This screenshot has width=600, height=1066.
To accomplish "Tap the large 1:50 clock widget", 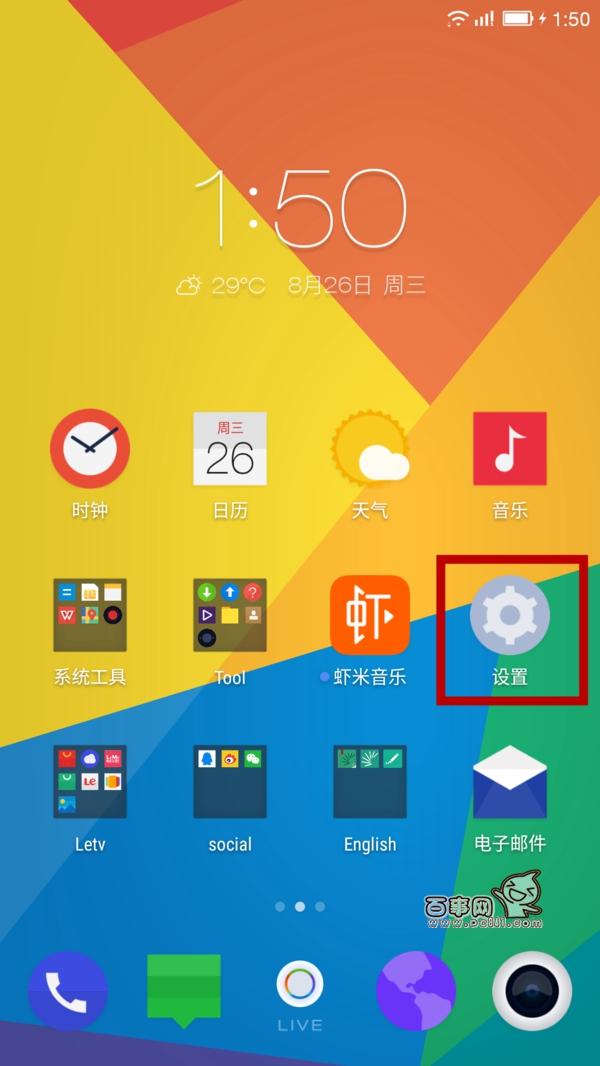I will click(x=300, y=210).
